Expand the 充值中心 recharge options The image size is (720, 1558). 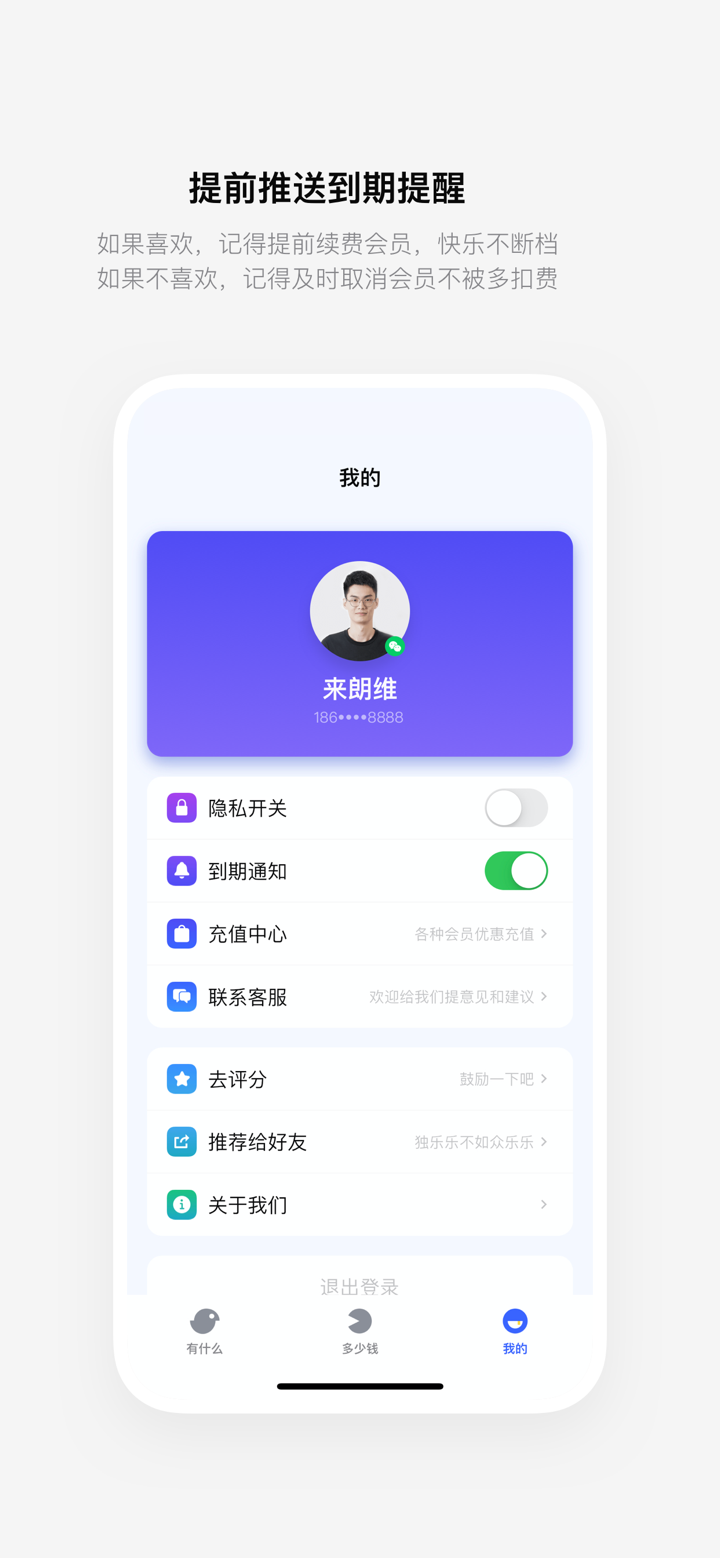point(543,933)
